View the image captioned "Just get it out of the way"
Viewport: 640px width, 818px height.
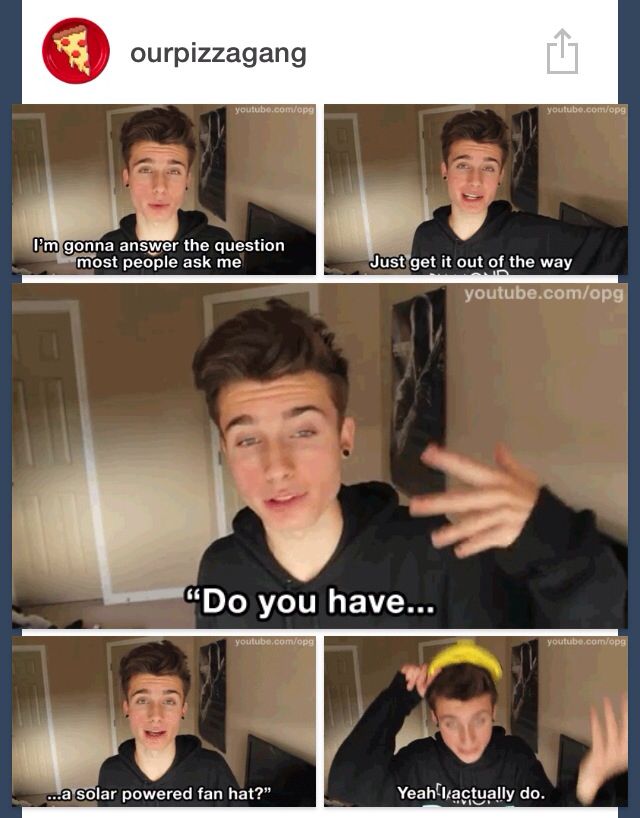click(x=475, y=189)
